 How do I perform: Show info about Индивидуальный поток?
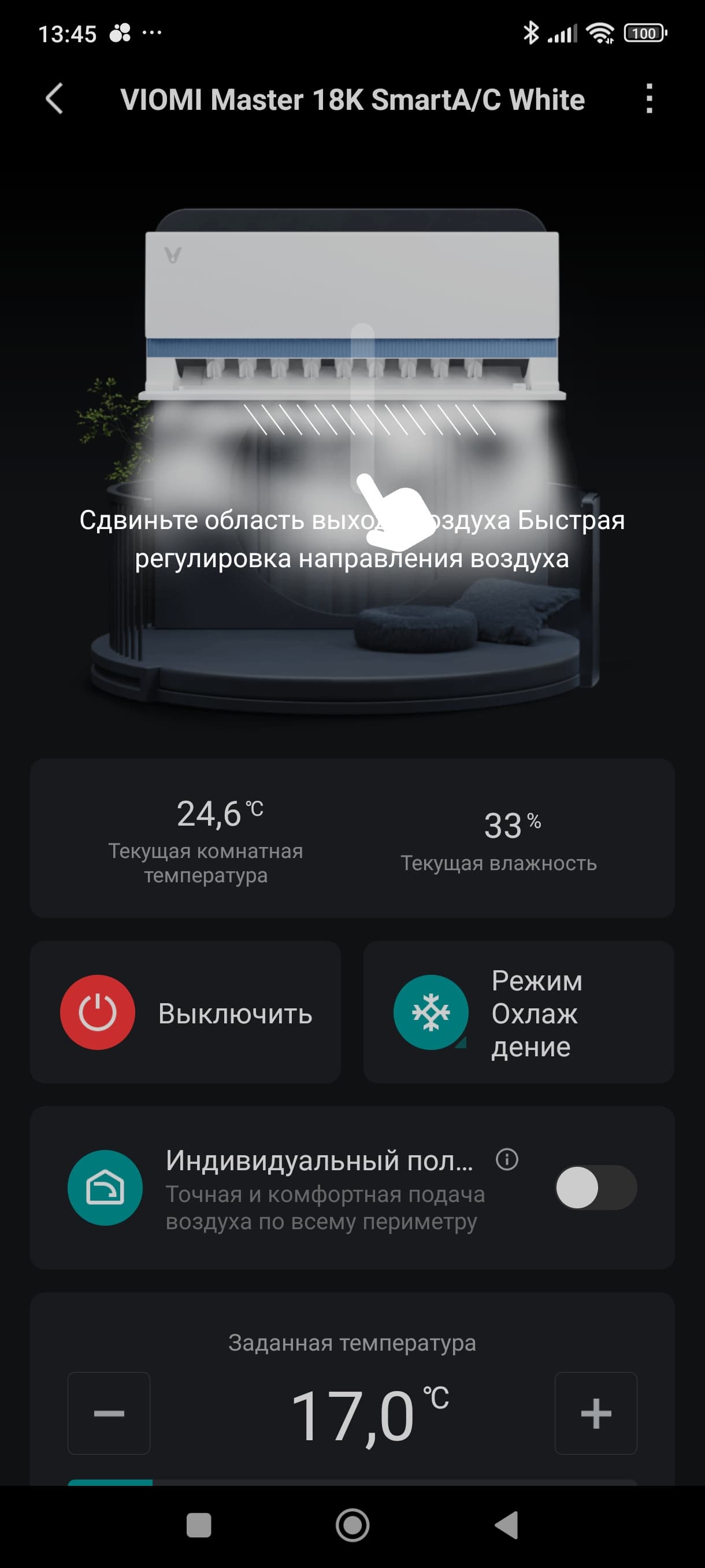coord(507,1160)
